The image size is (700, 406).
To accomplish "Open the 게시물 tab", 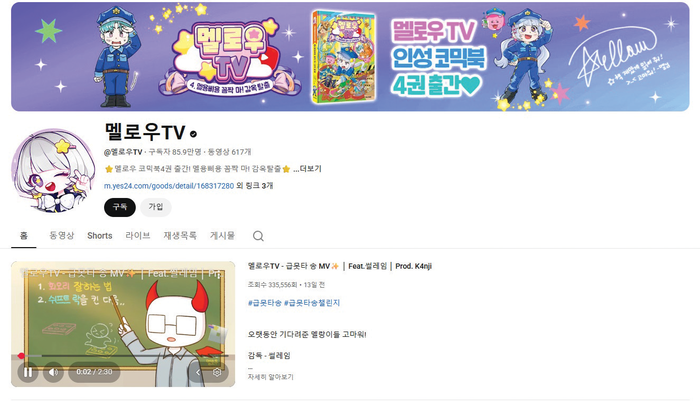I will 222,236.
